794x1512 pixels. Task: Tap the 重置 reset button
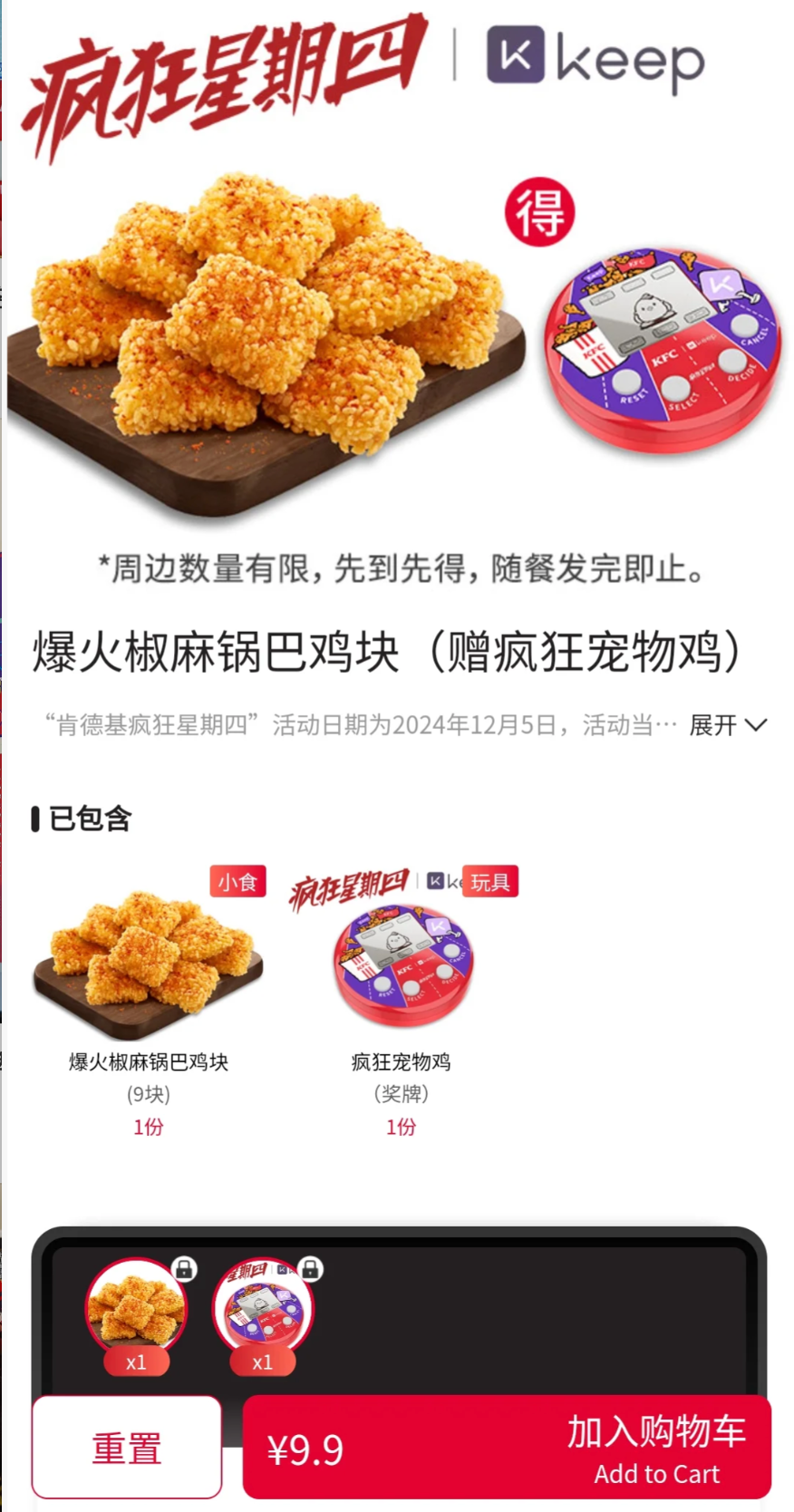pyautogui.click(x=127, y=1448)
